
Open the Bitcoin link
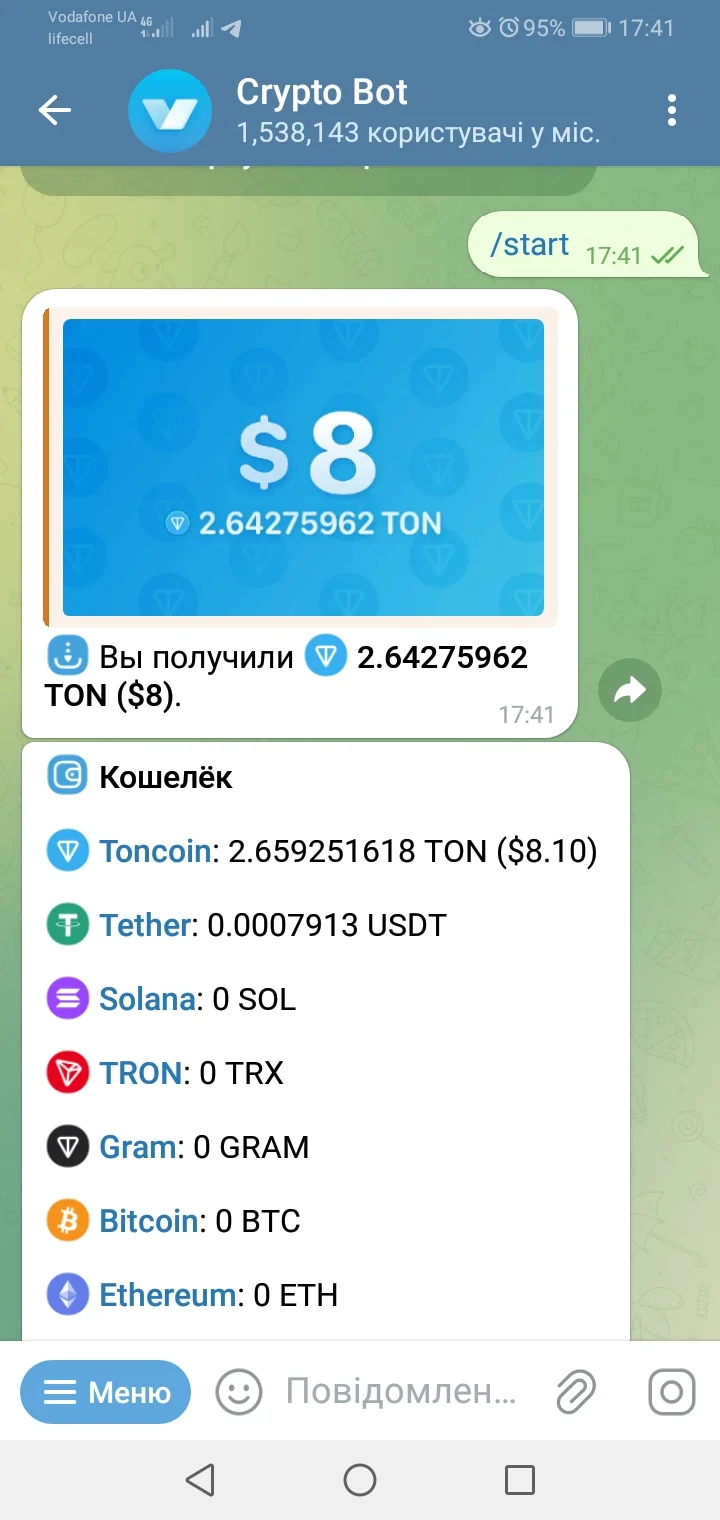pyautogui.click(x=149, y=1222)
